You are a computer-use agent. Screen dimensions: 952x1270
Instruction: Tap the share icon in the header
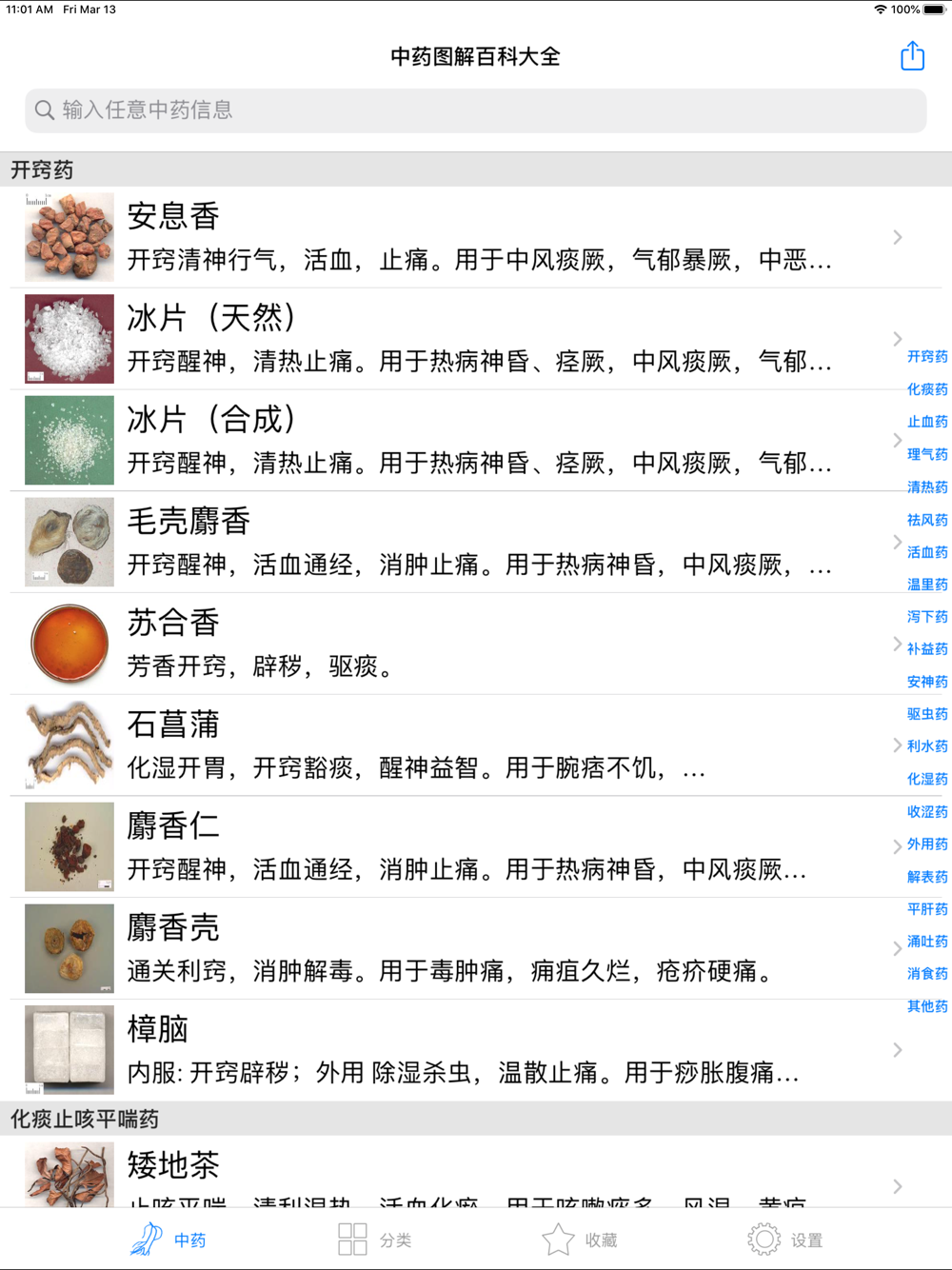click(x=912, y=56)
